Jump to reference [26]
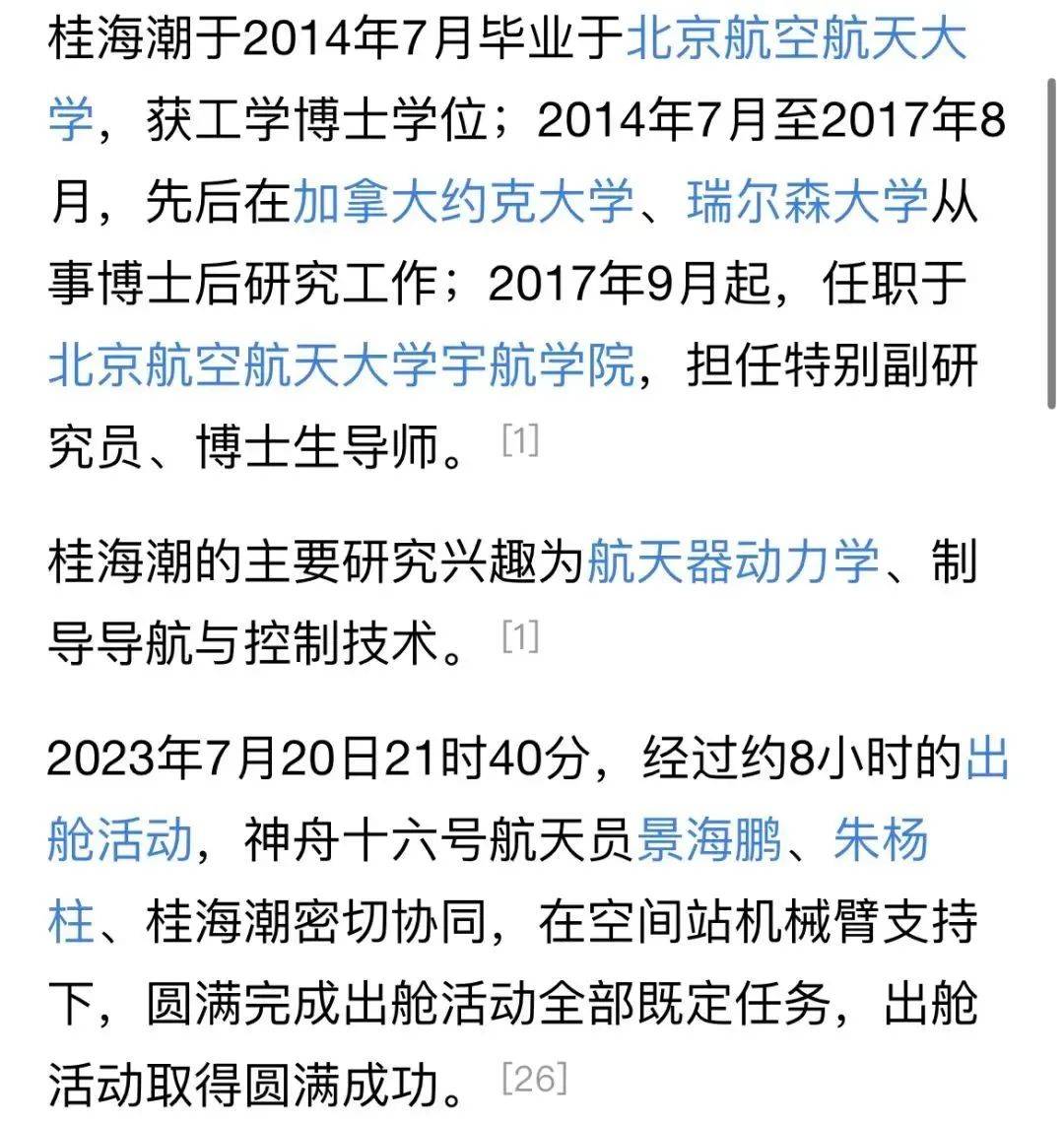The width and height of the screenshot is (1064, 1123). (534, 1079)
